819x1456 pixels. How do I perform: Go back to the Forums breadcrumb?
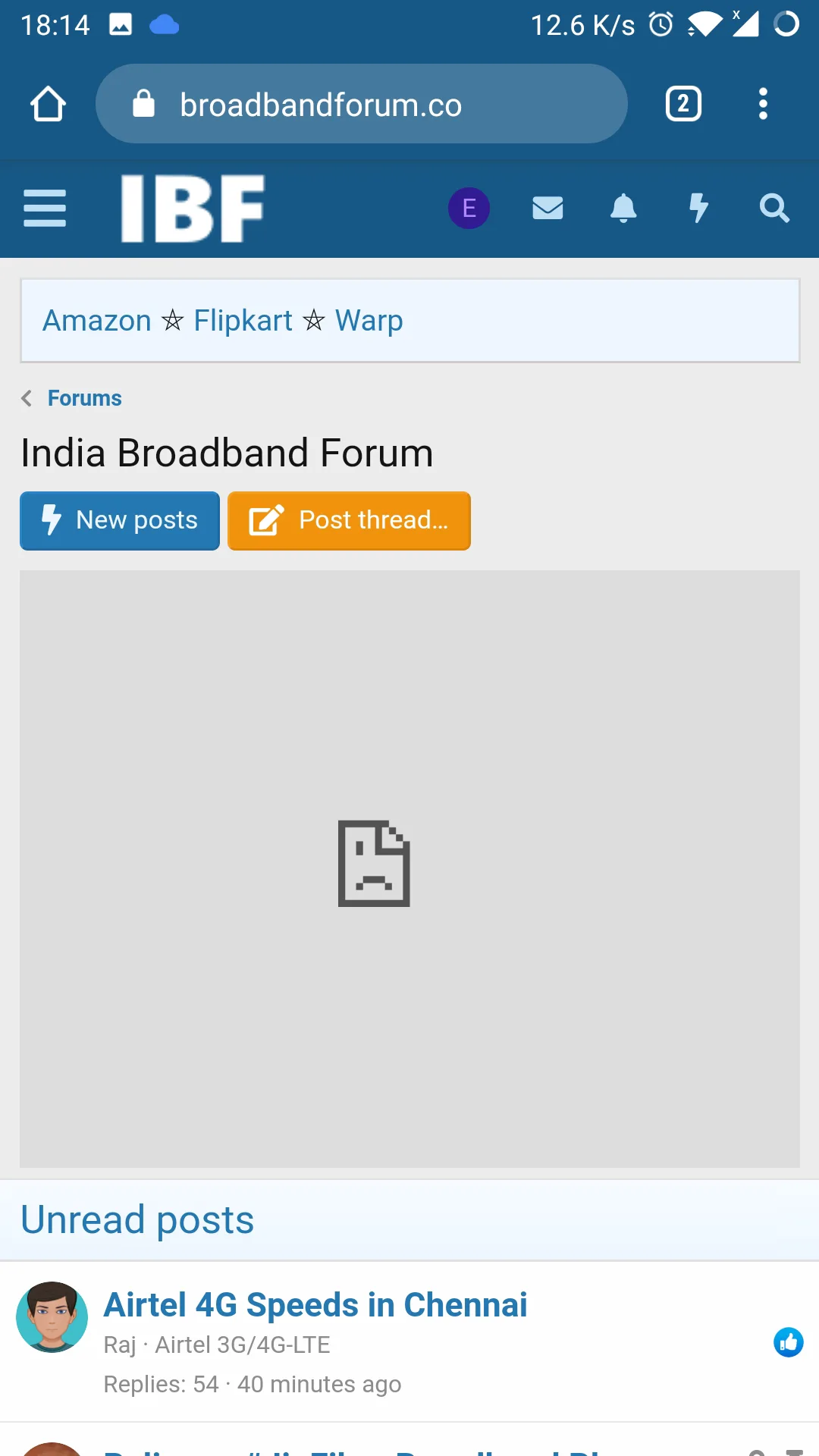tap(84, 398)
